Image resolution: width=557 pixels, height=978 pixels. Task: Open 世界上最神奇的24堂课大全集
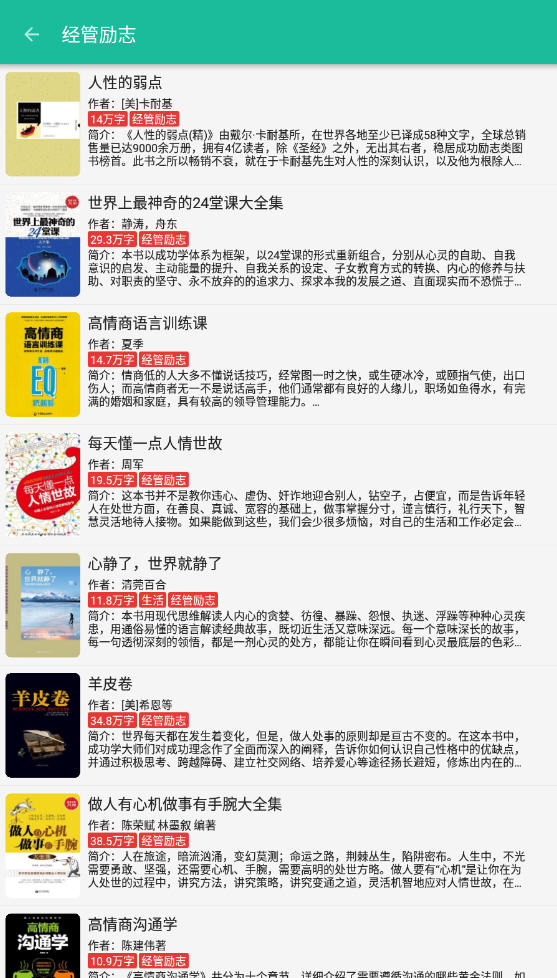278,244
